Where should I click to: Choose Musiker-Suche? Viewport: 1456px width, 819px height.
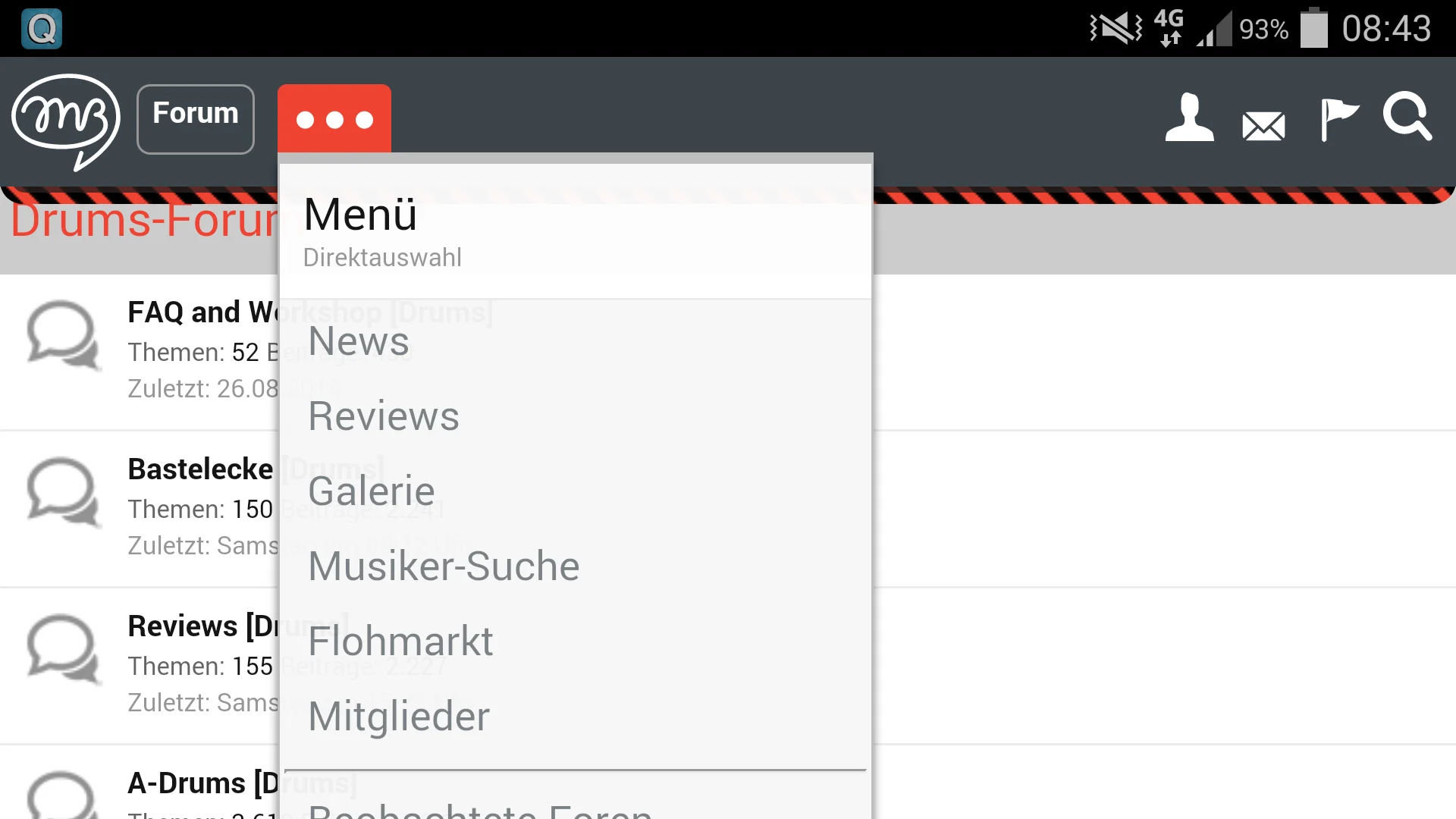pos(444,566)
